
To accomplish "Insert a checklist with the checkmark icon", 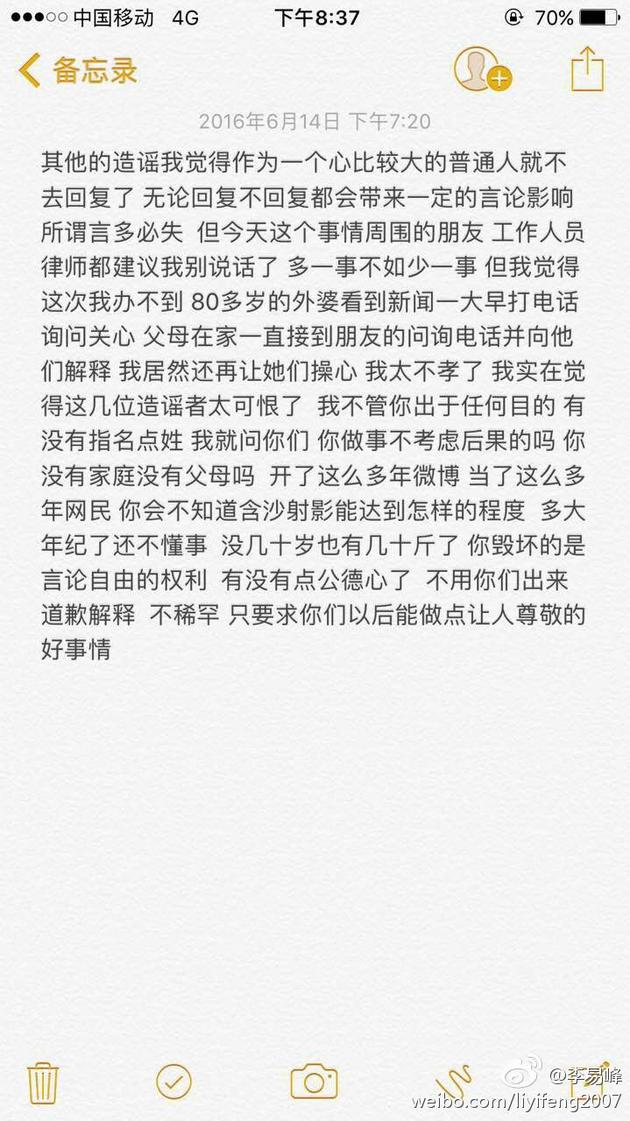I will click(174, 1082).
